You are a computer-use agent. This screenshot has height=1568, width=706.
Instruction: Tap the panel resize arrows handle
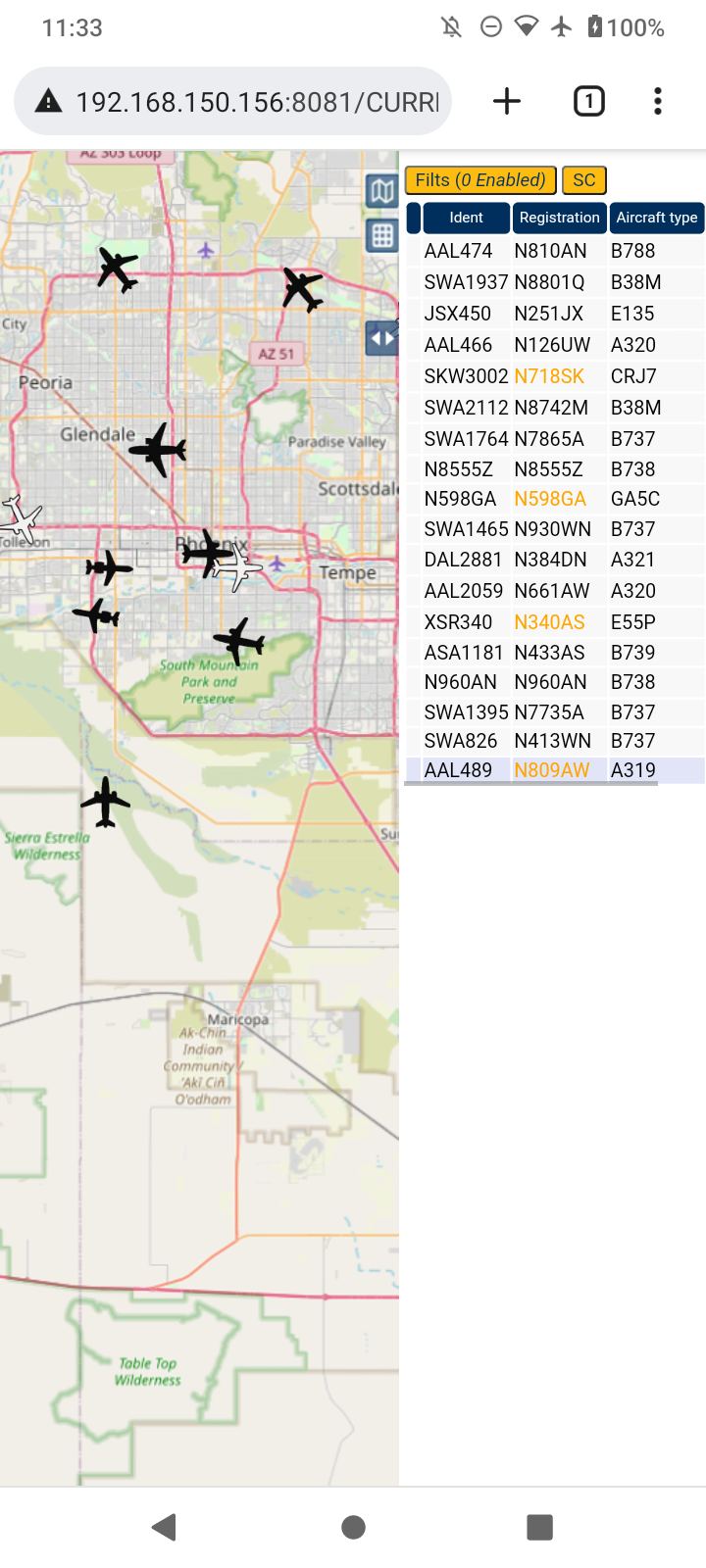(x=381, y=338)
